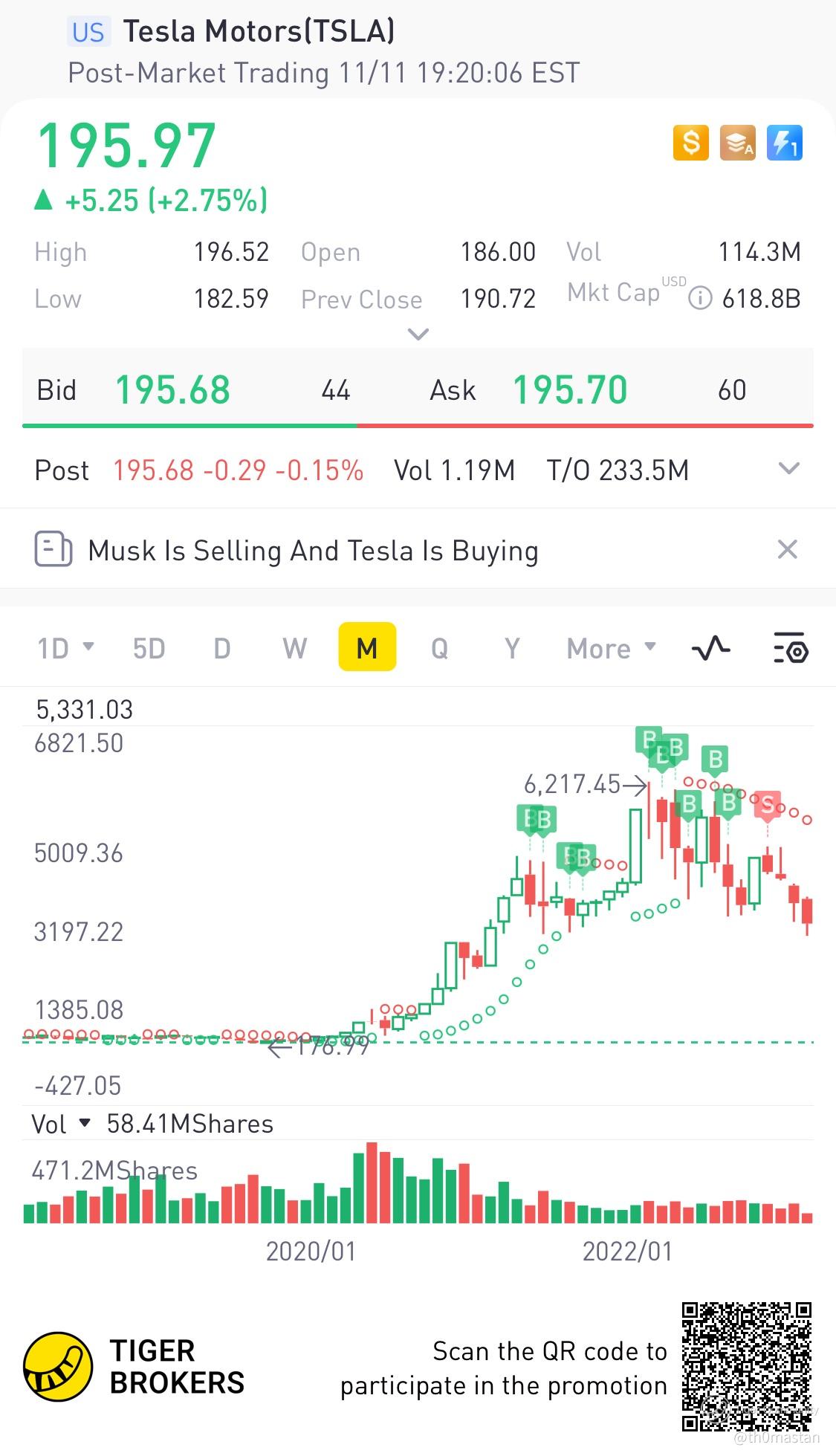Switch chart to the 5D view
Image resolution: width=836 pixels, height=1456 pixels.
[149, 648]
